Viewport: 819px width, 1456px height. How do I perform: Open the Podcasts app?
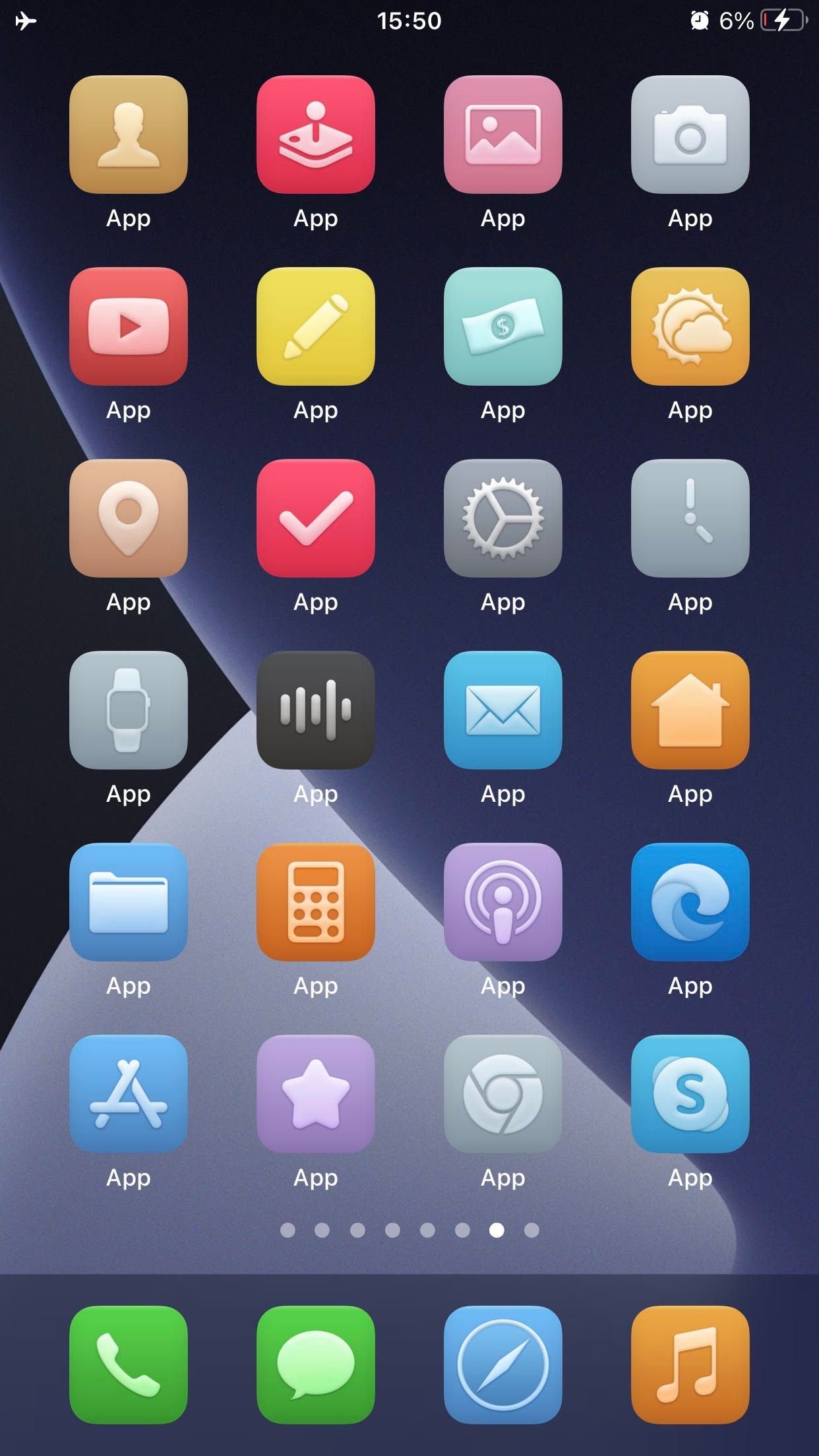pos(503,902)
